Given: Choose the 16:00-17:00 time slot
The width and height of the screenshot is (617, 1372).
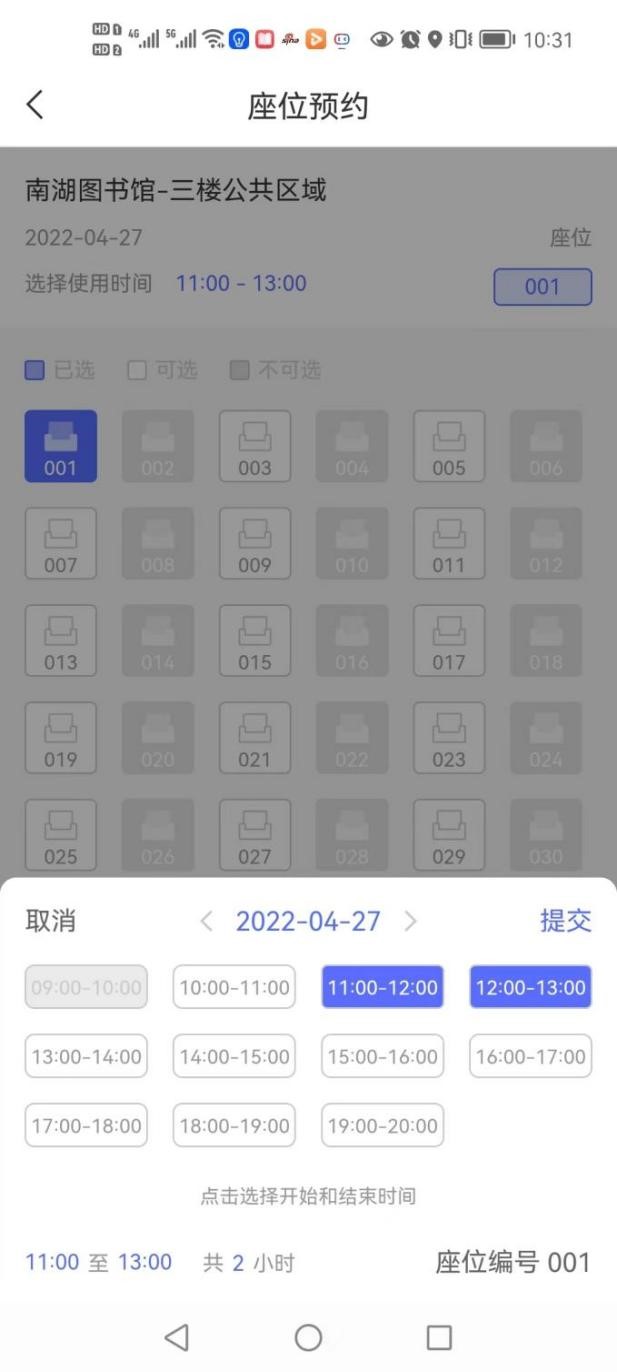Looking at the screenshot, I should click(530, 1057).
